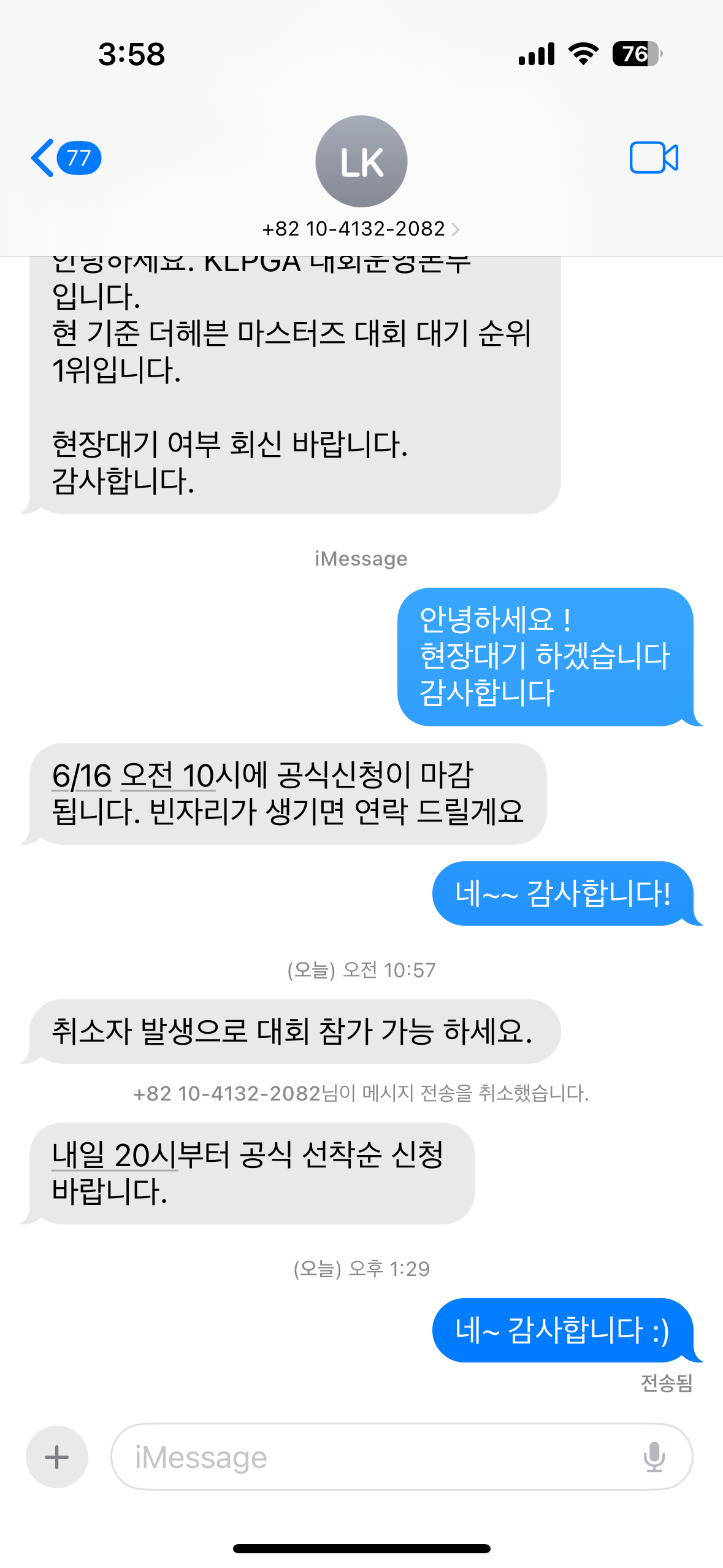723x1568 pixels.
Task: Open the underlined 내일 20시 time link
Action: [115, 1155]
